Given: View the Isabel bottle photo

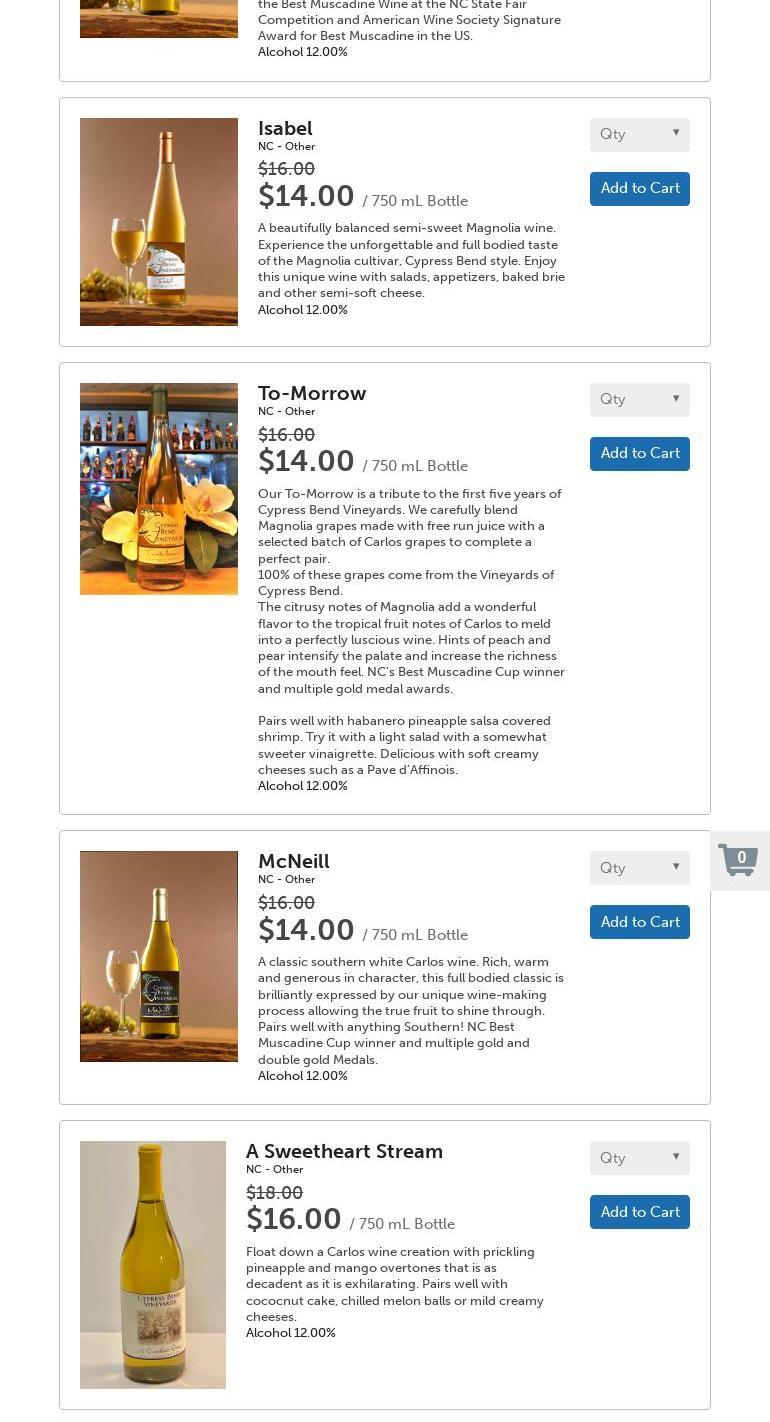Looking at the screenshot, I should tap(159, 222).
